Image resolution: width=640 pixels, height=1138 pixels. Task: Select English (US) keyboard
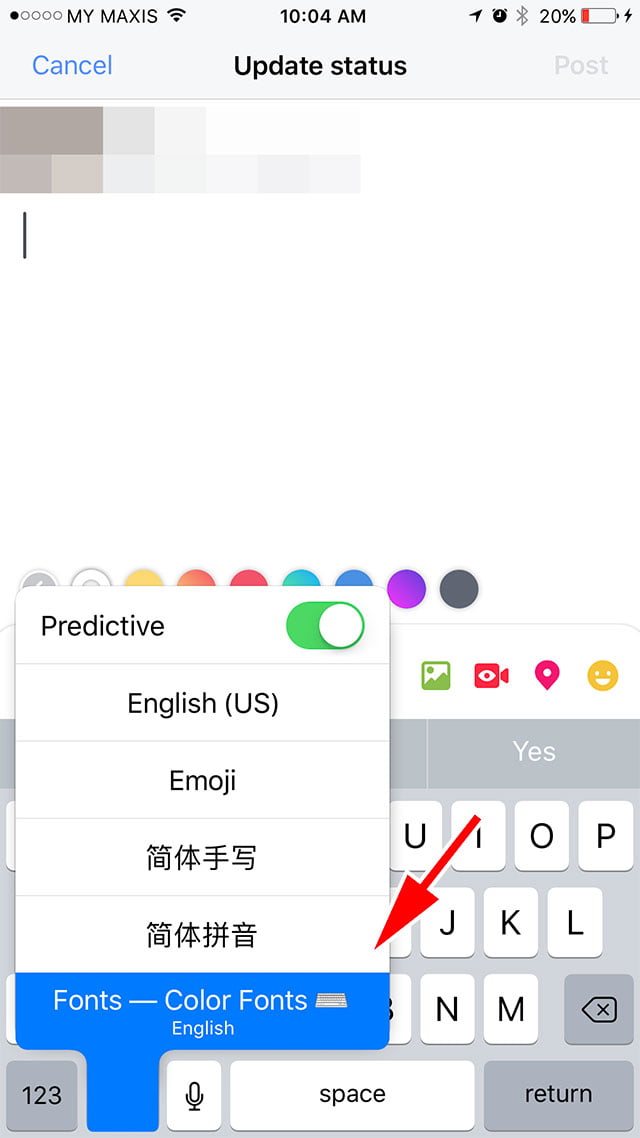coord(202,703)
